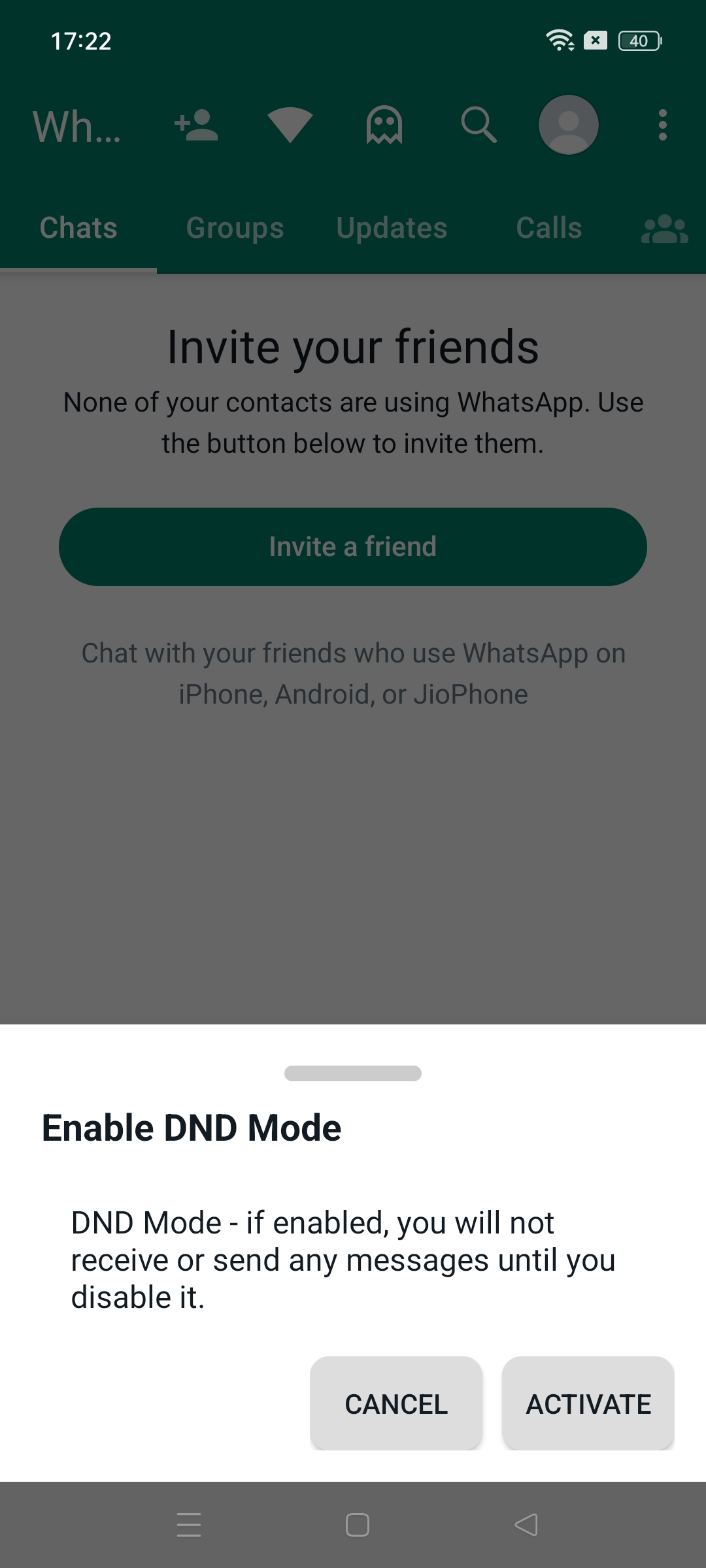Open the communities people icon tab
The height and width of the screenshot is (1568, 706).
tap(665, 229)
